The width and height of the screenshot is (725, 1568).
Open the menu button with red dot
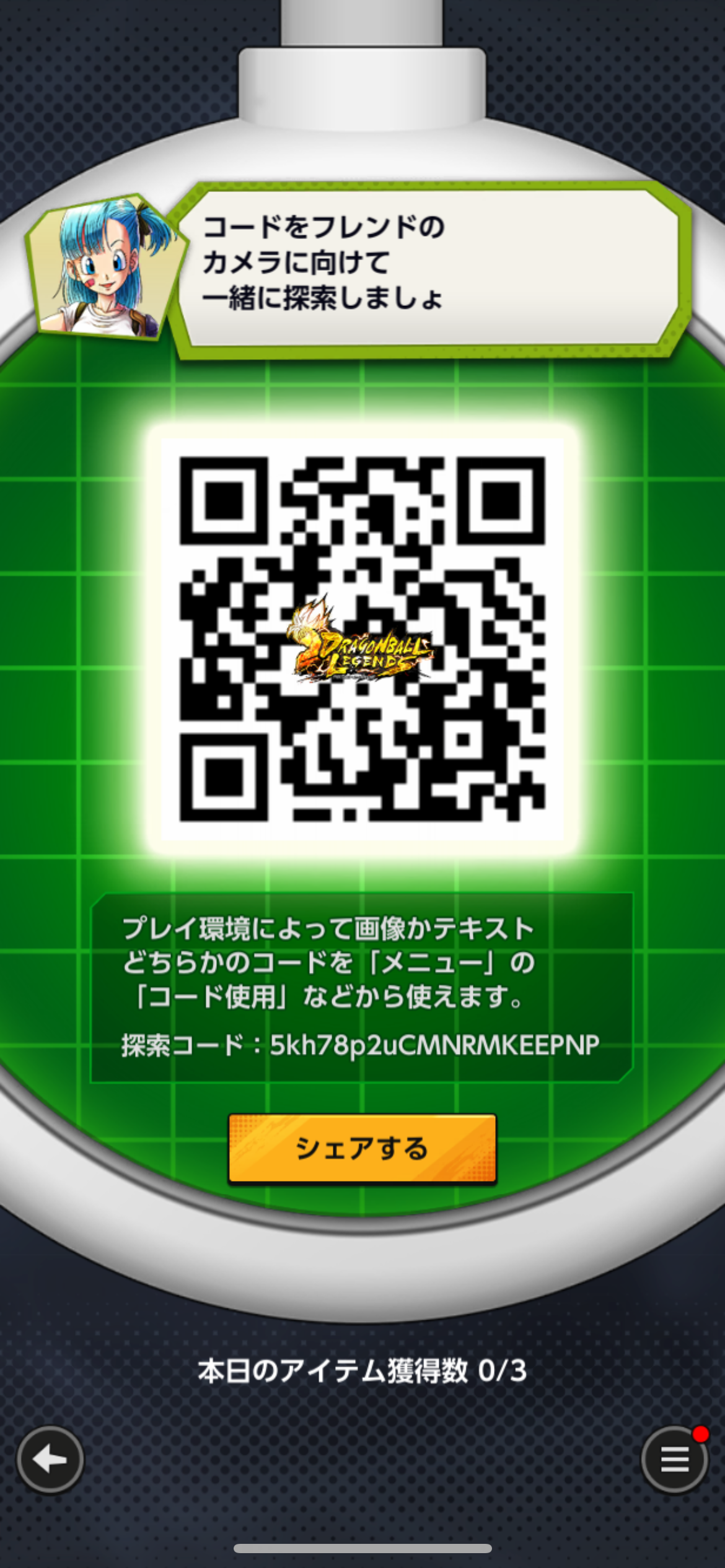coord(674,1460)
